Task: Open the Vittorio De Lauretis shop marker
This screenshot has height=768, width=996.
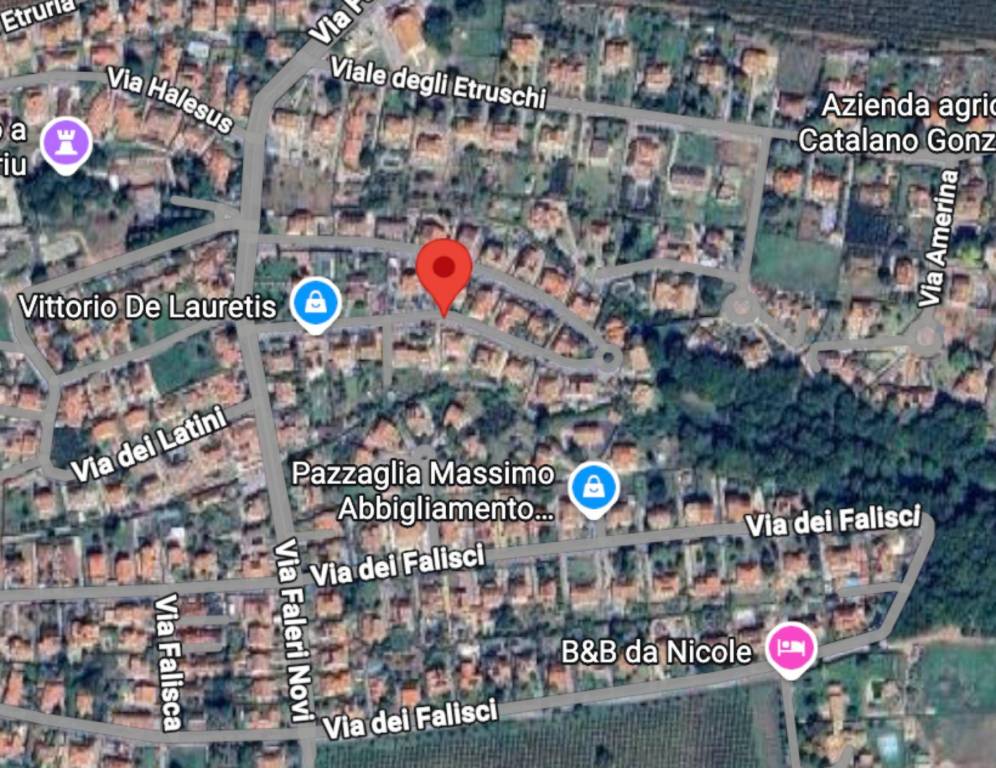Action: click(316, 301)
